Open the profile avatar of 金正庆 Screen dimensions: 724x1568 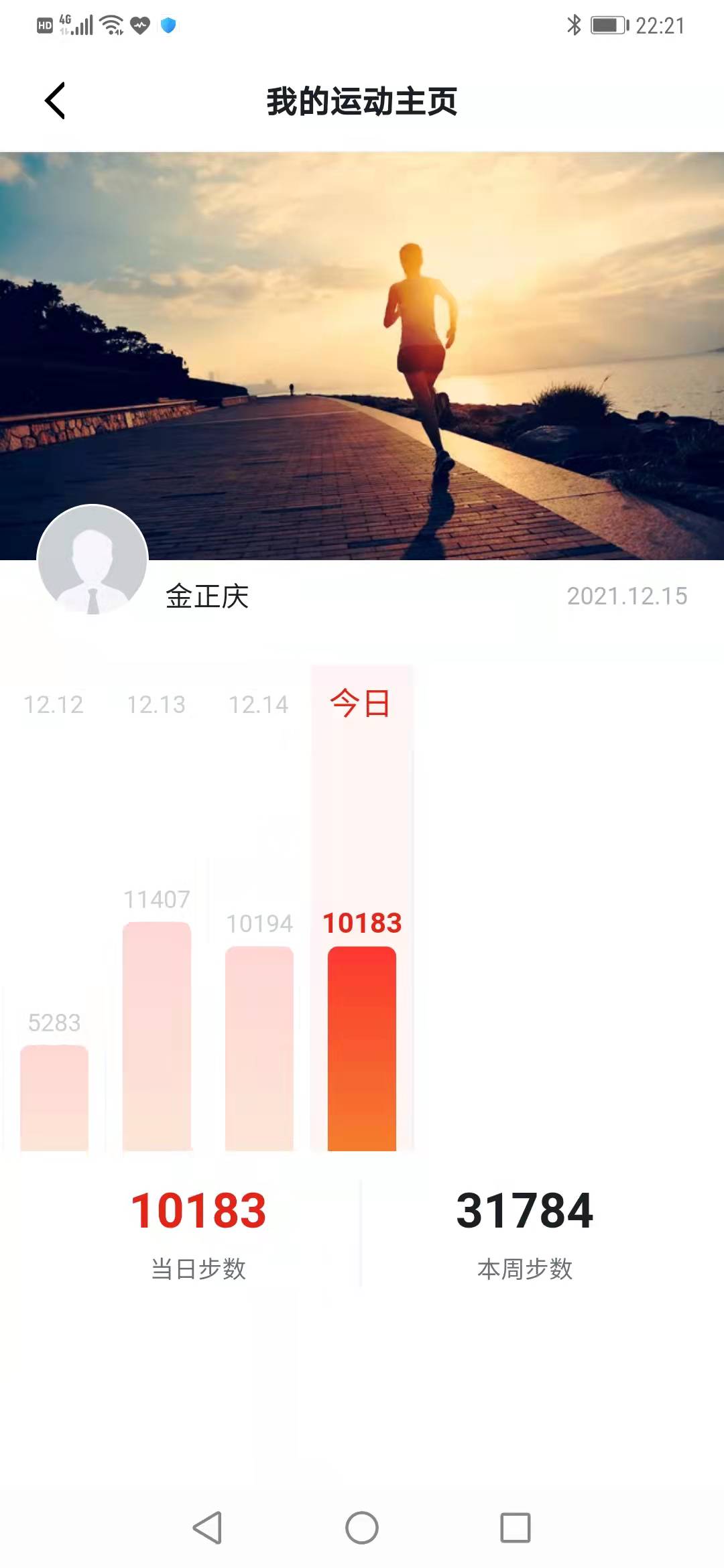pyautogui.click(x=93, y=560)
